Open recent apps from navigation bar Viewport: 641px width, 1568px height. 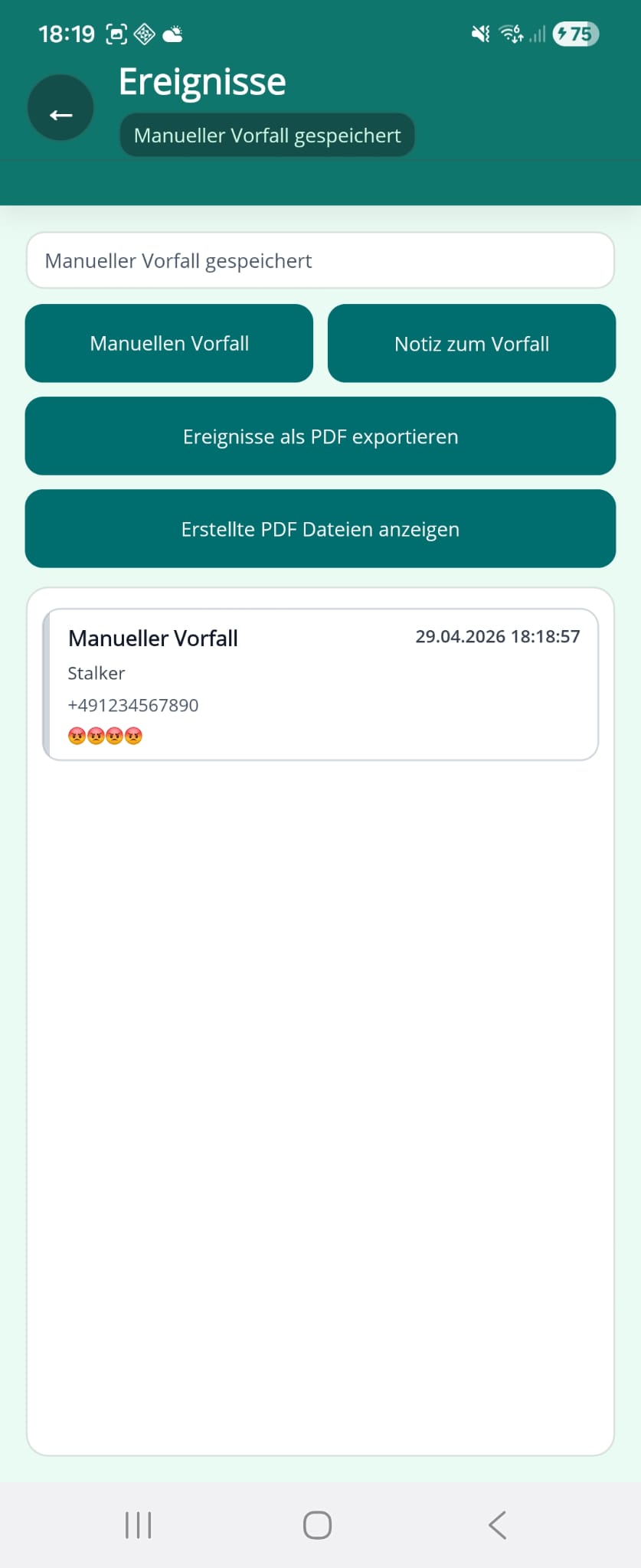(x=139, y=1524)
